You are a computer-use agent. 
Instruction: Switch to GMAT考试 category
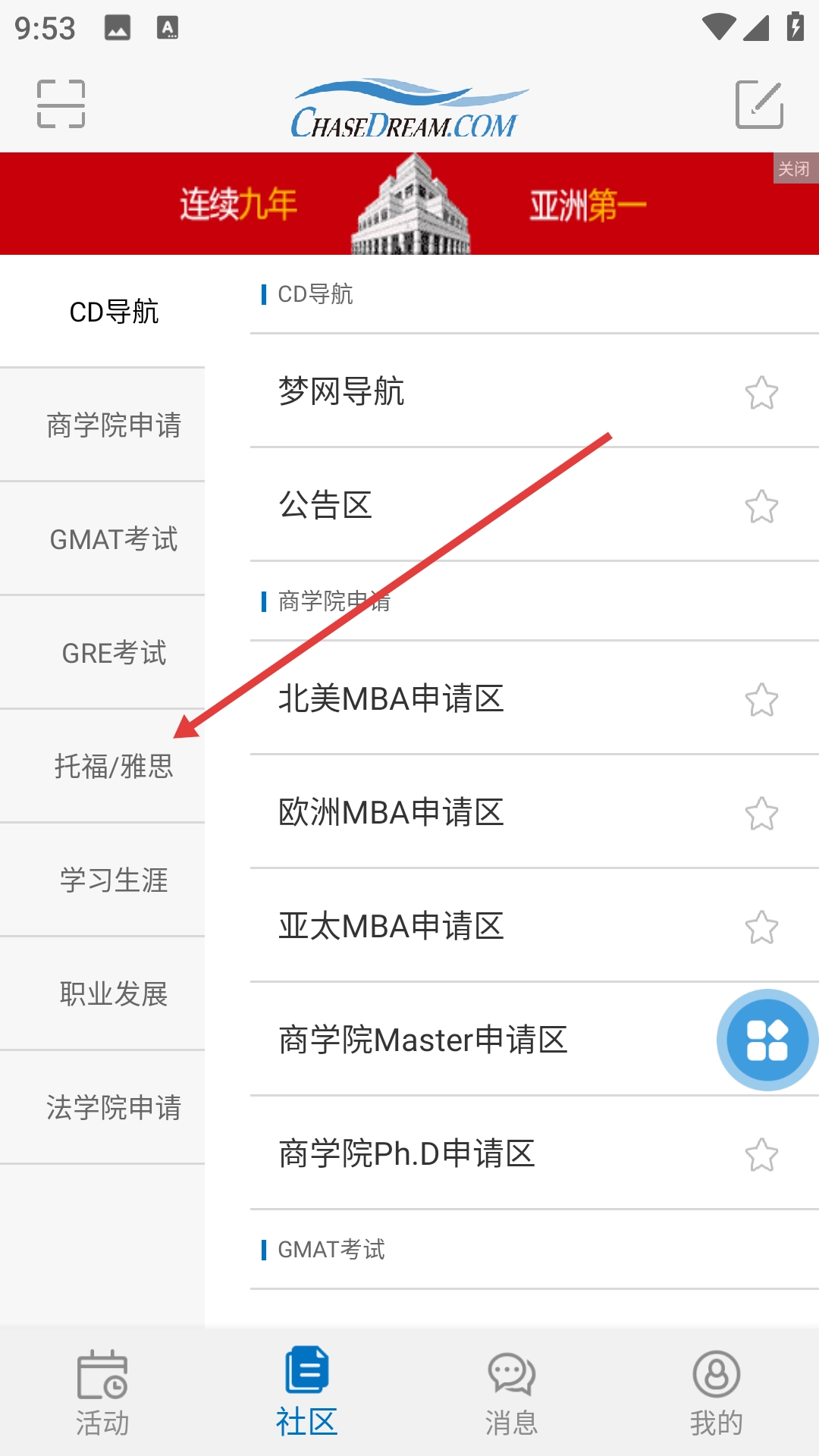tap(114, 539)
